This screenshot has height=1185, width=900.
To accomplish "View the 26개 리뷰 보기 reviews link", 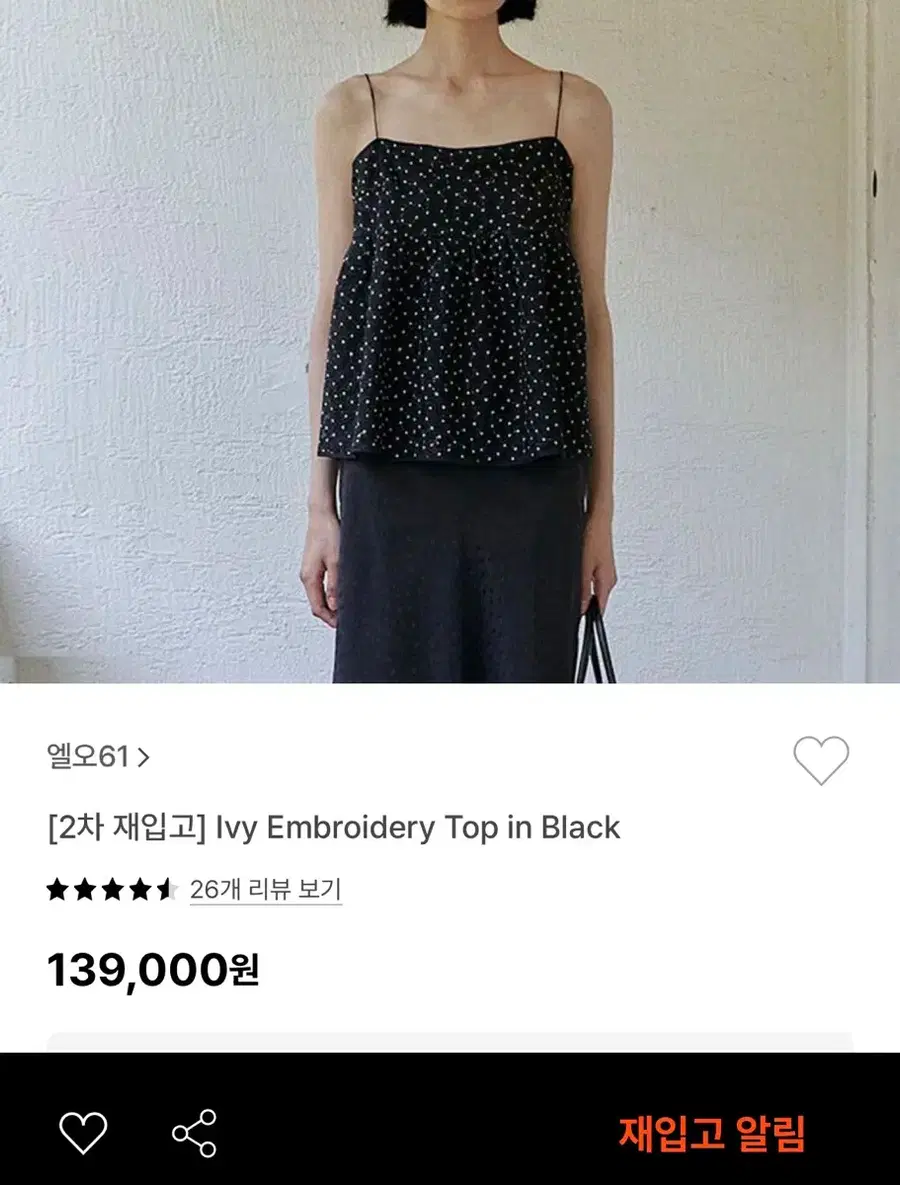I will pyautogui.click(x=265, y=889).
